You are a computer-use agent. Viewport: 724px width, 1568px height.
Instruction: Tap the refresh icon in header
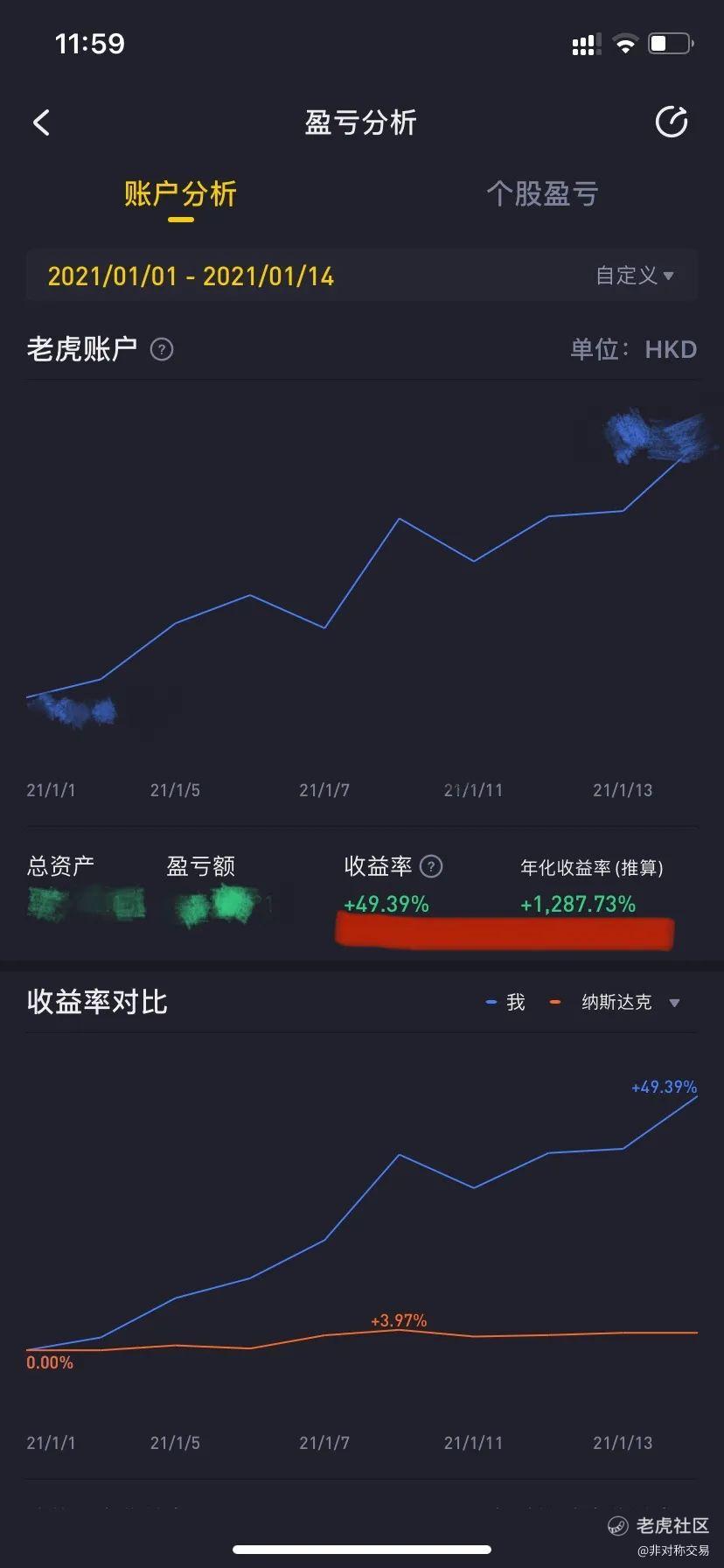click(x=672, y=122)
